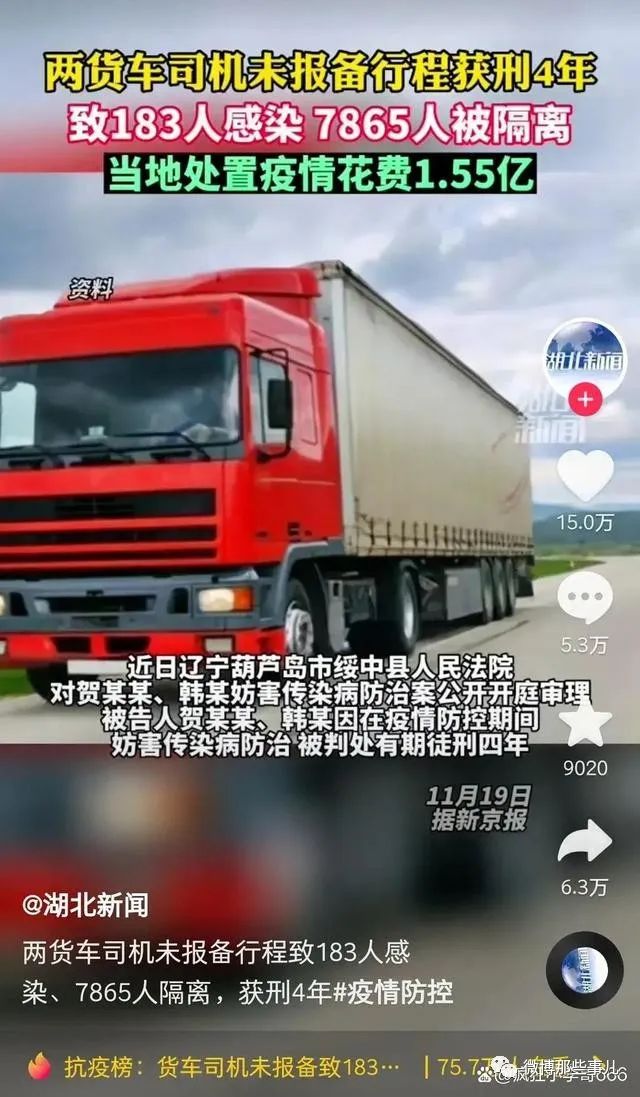Like the video with the heart

[x=585, y=474]
